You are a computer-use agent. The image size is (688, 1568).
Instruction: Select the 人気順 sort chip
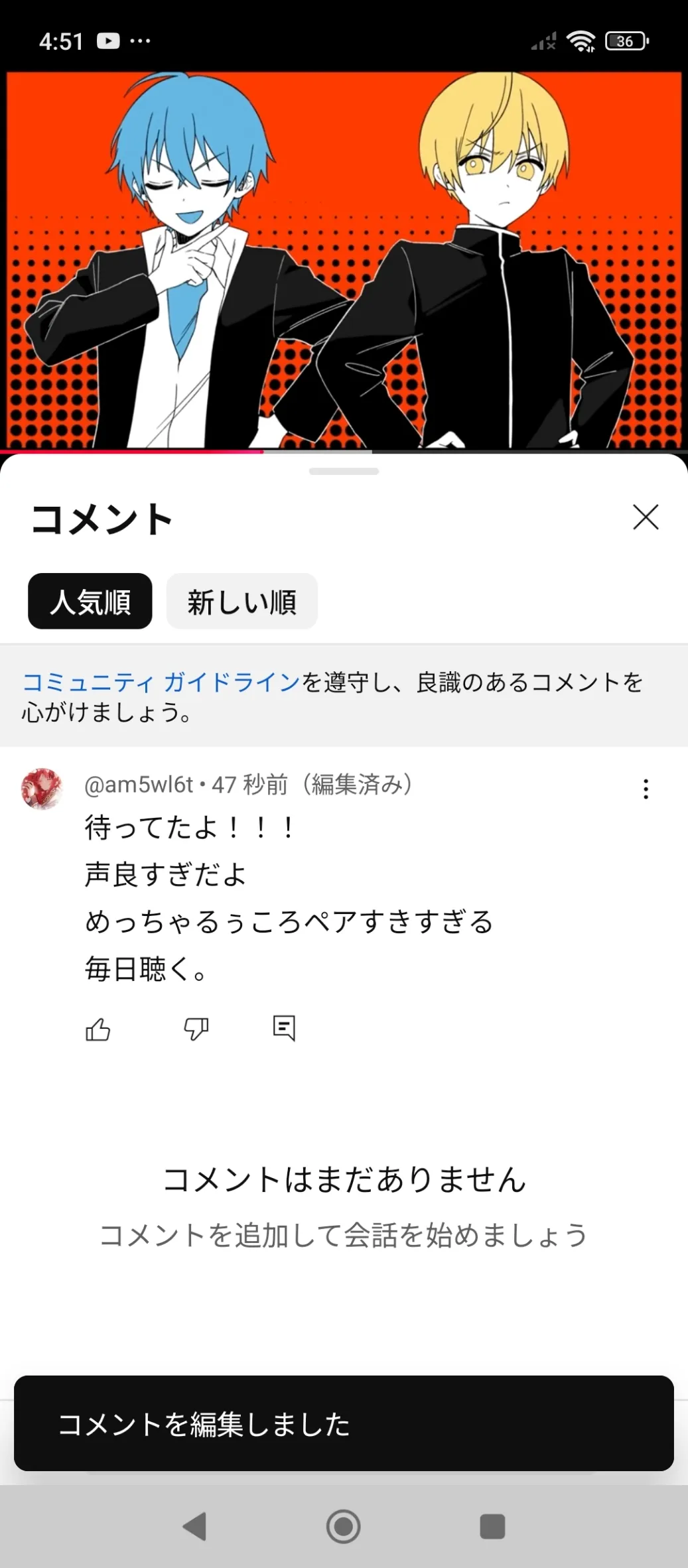pos(90,601)
